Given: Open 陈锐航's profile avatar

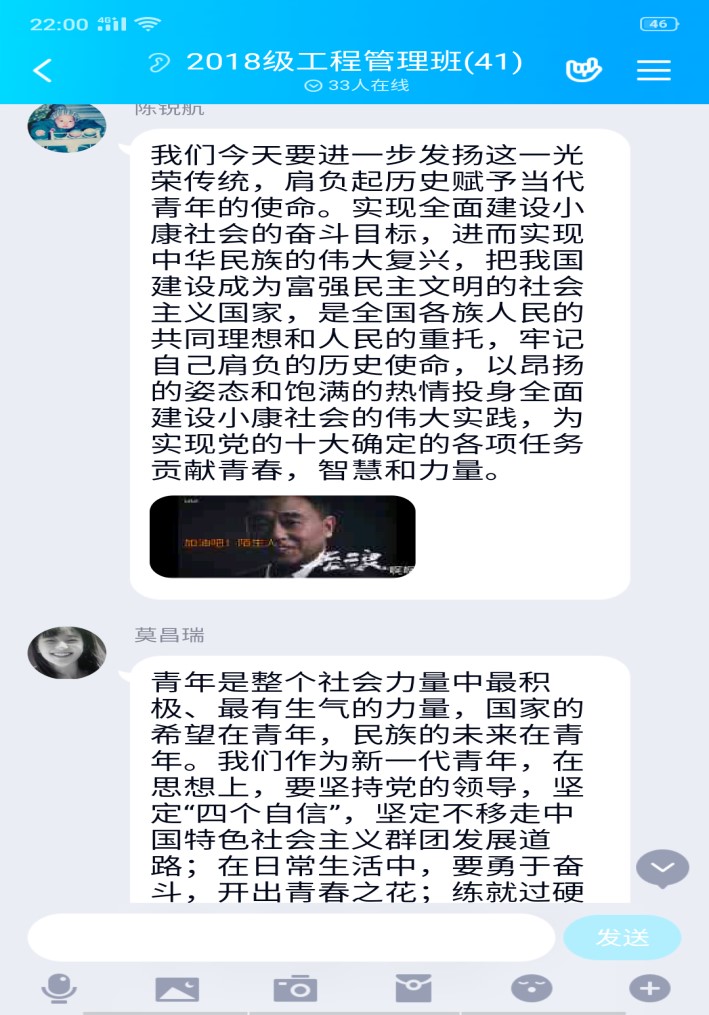Looking at the screenshot, I should point(67,126).
